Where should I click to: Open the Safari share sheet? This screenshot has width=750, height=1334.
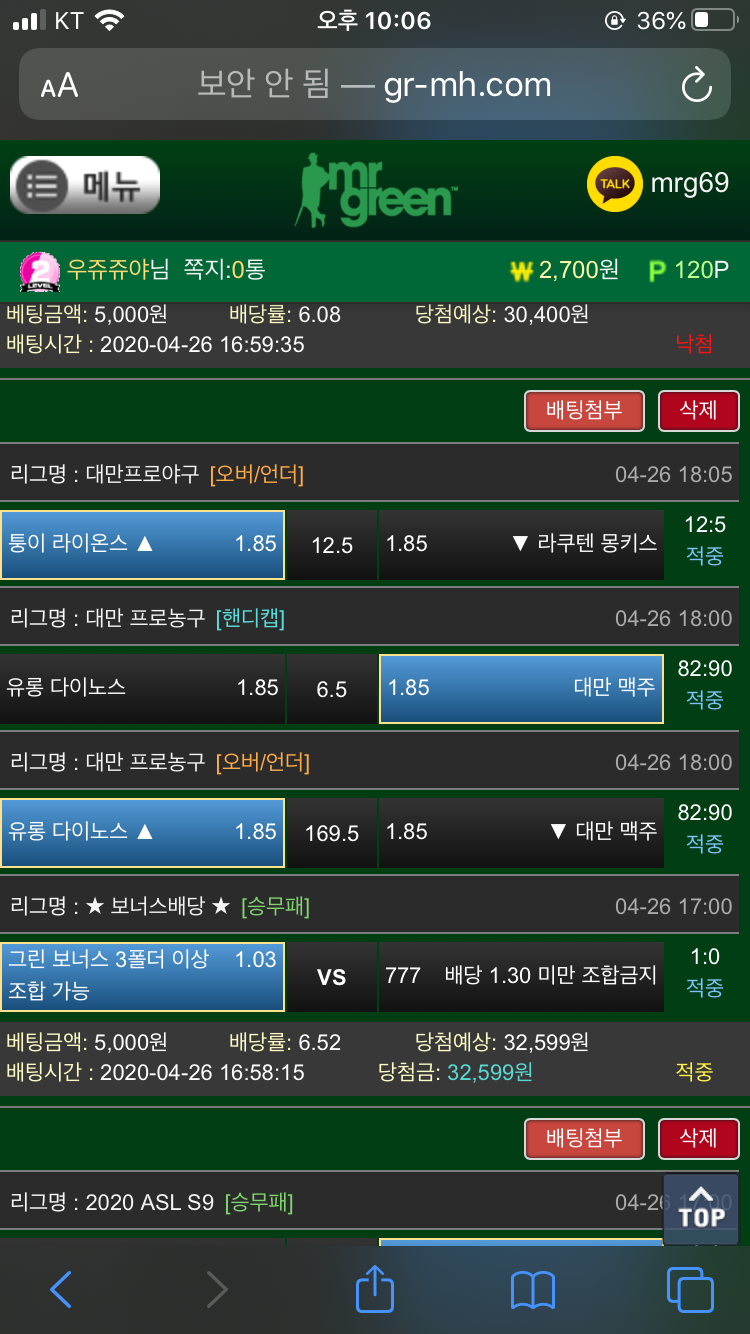point(375,1288)
